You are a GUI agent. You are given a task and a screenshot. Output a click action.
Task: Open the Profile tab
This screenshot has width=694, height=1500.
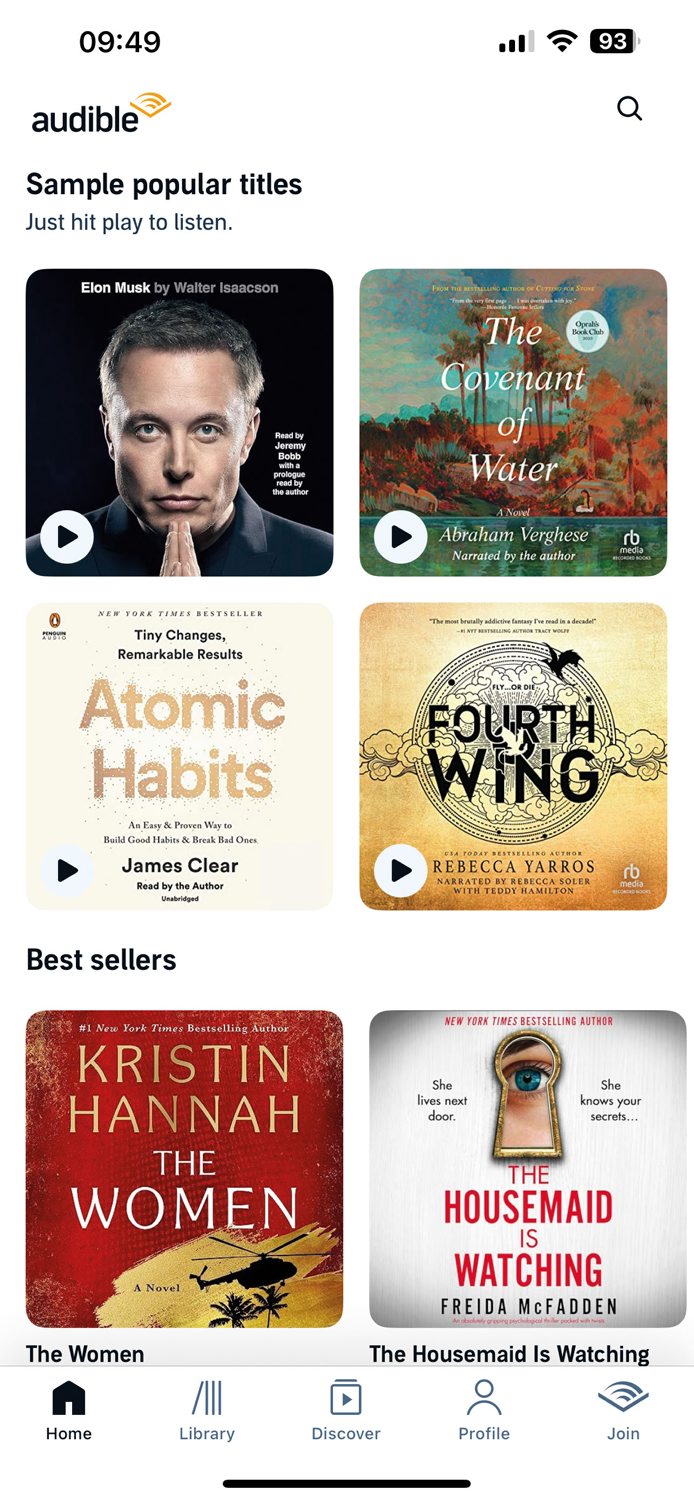[x=484, y=1410]
